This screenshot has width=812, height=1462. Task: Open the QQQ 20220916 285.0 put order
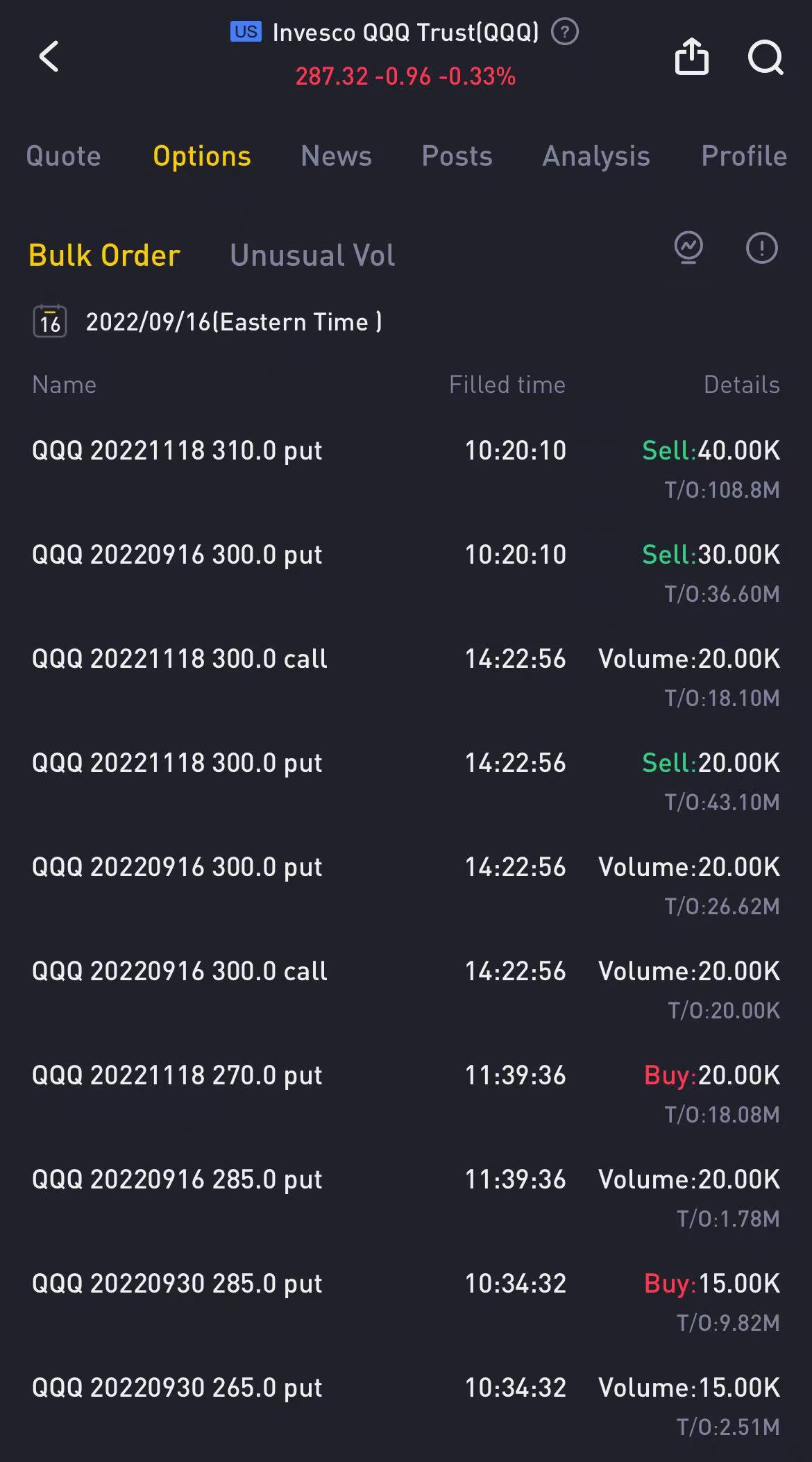406,1198
